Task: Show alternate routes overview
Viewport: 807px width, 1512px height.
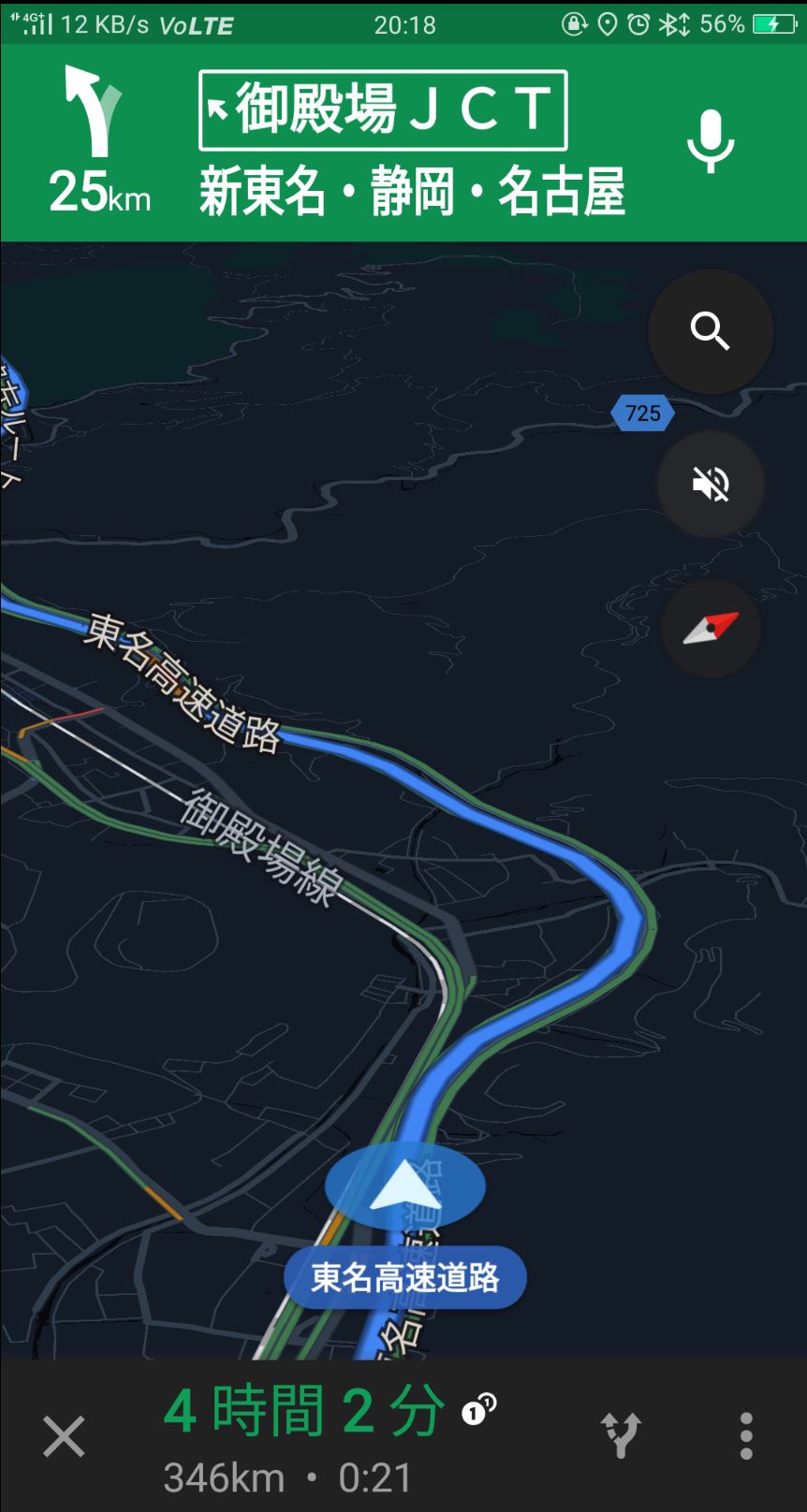Action: (x=621, y=1435)
